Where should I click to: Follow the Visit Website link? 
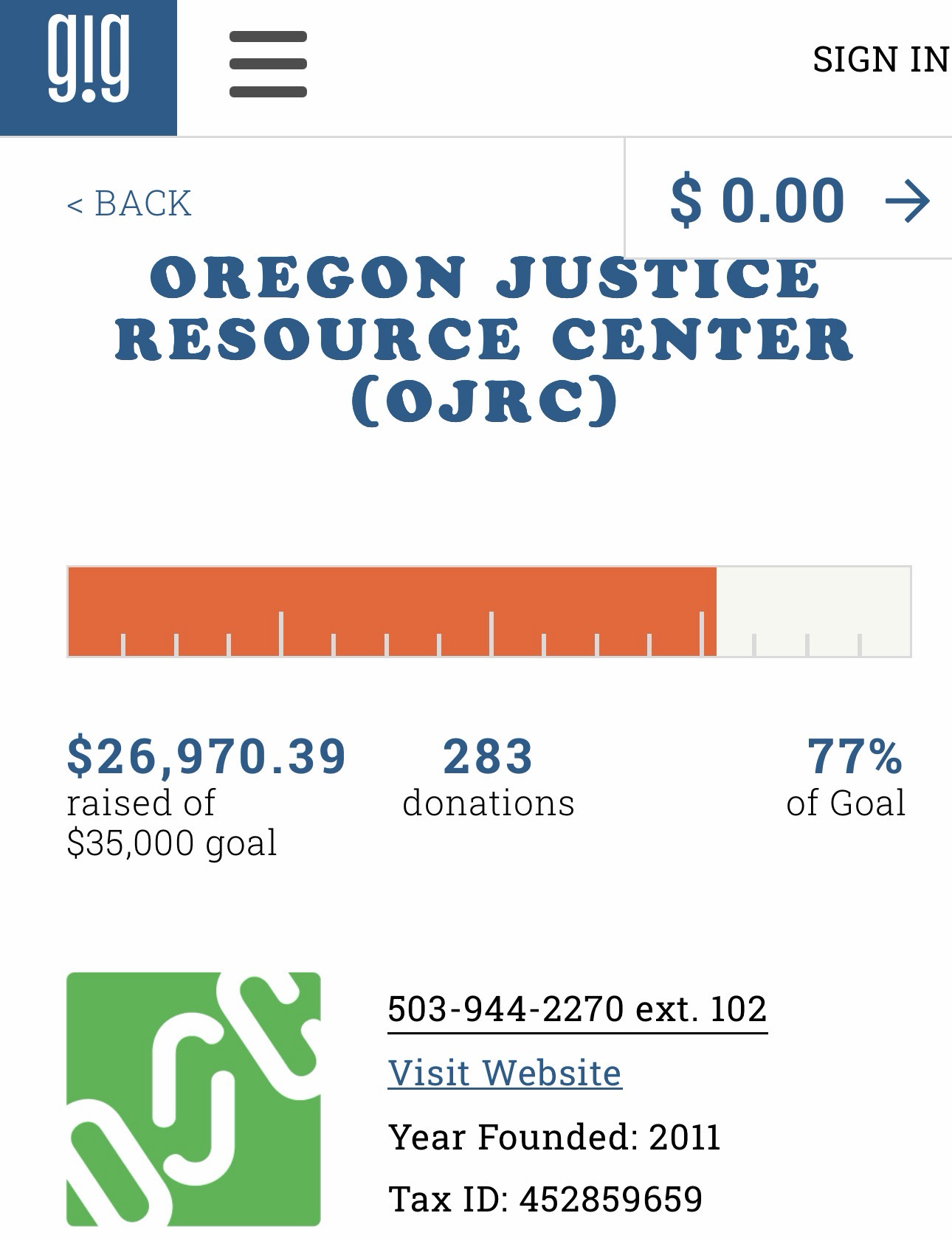(505, 1073)
